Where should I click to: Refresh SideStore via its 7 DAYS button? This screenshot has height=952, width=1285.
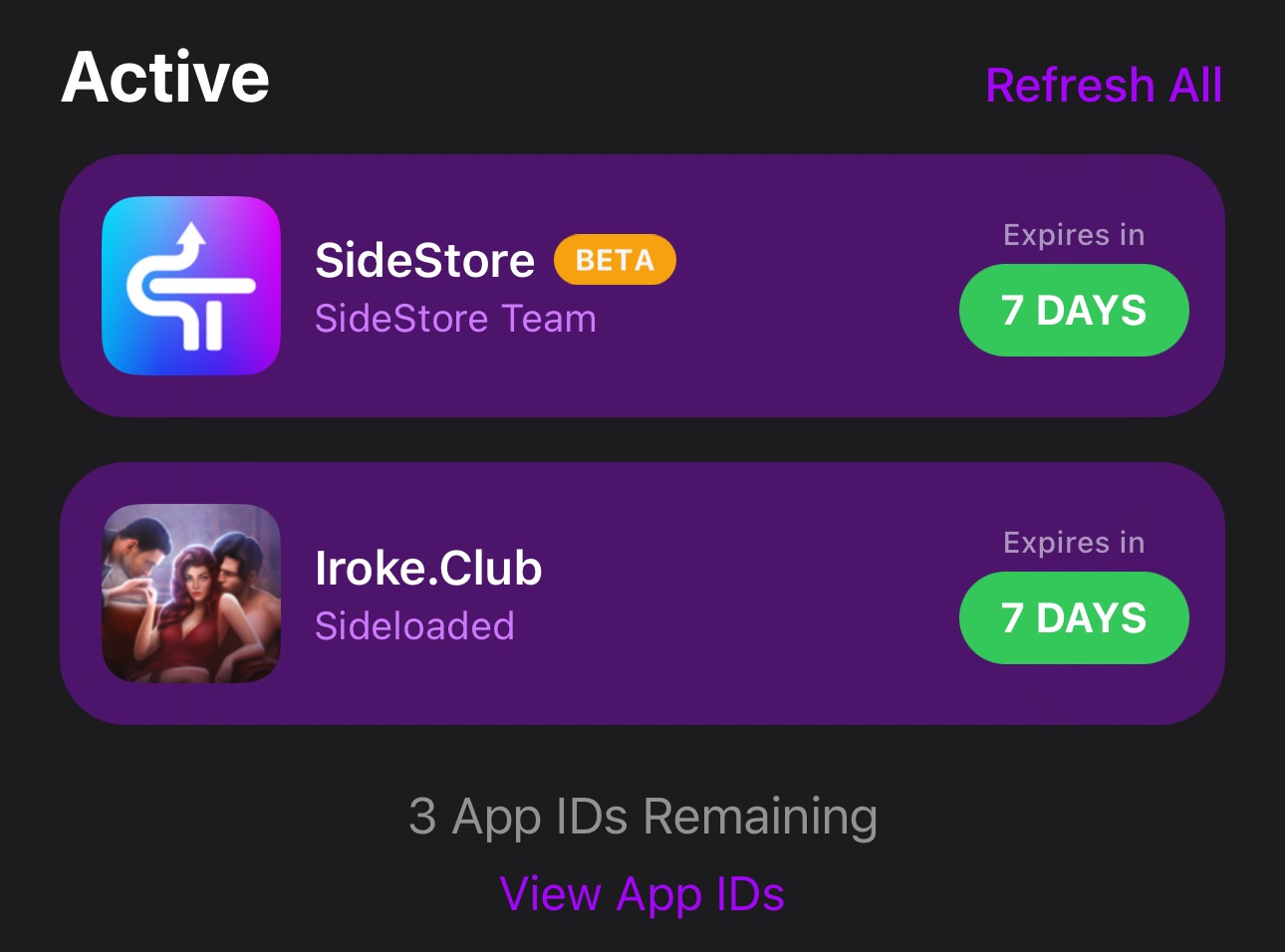click(1073, 311)
